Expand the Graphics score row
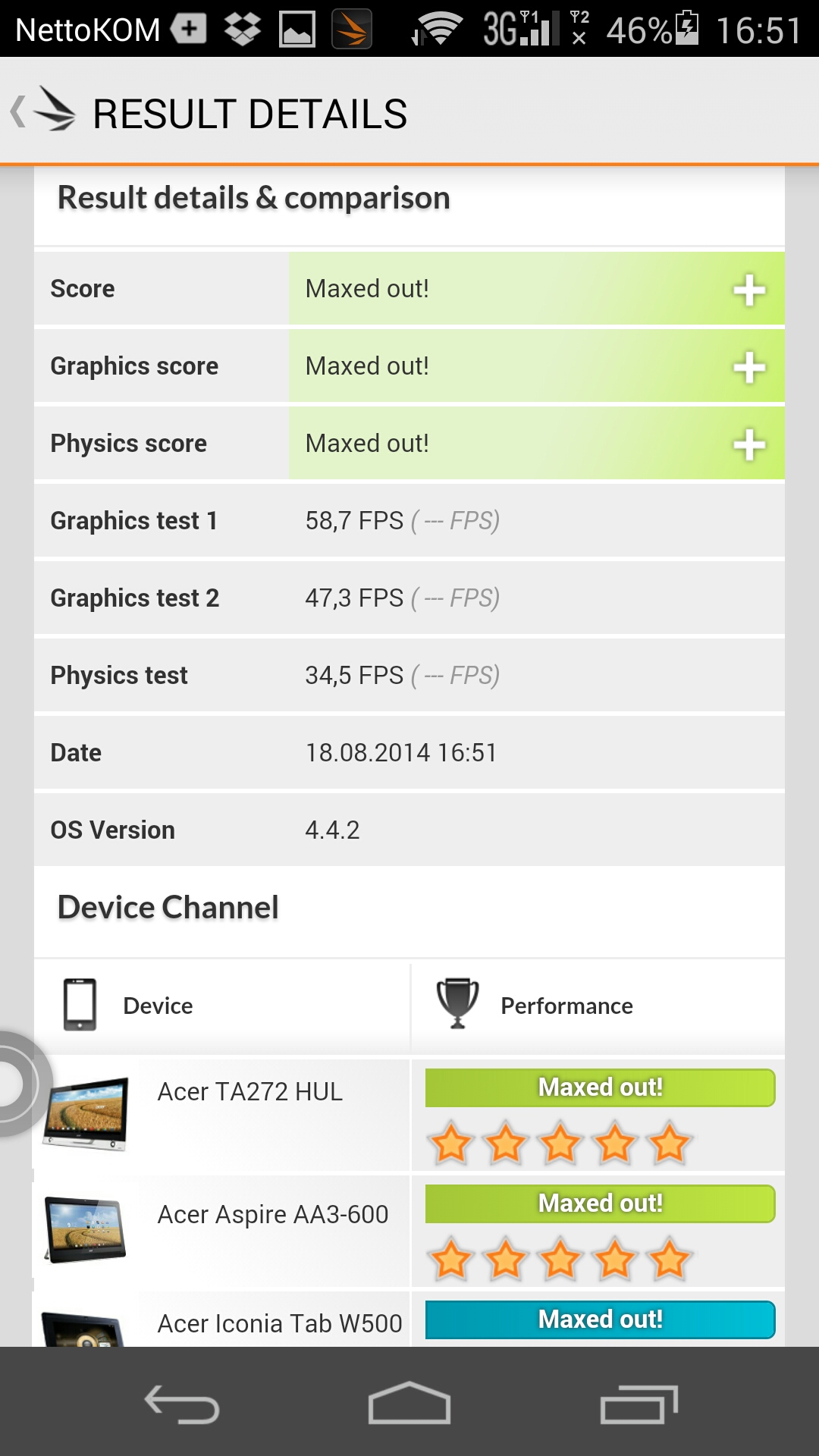 (x=748, y=367)
